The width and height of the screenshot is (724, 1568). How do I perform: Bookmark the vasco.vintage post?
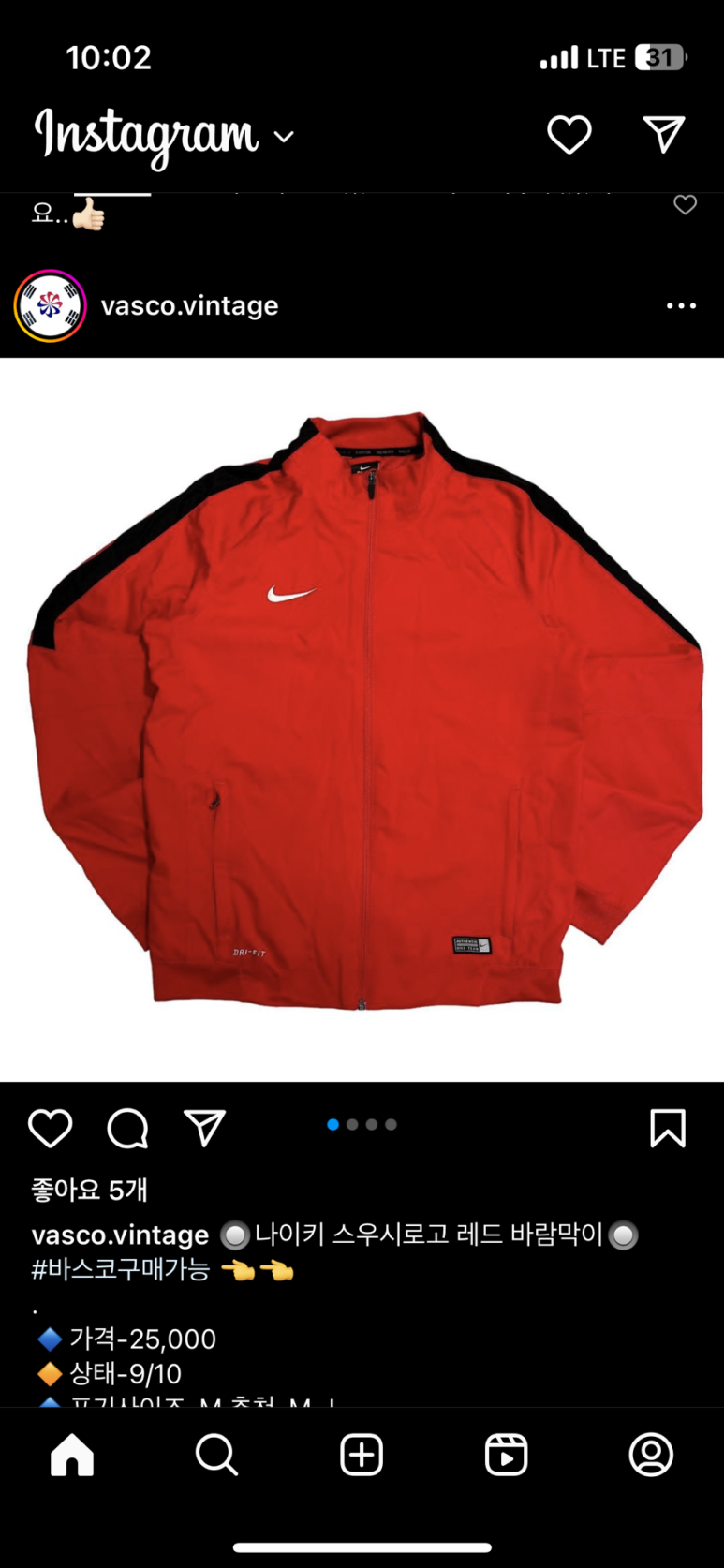668,1128
